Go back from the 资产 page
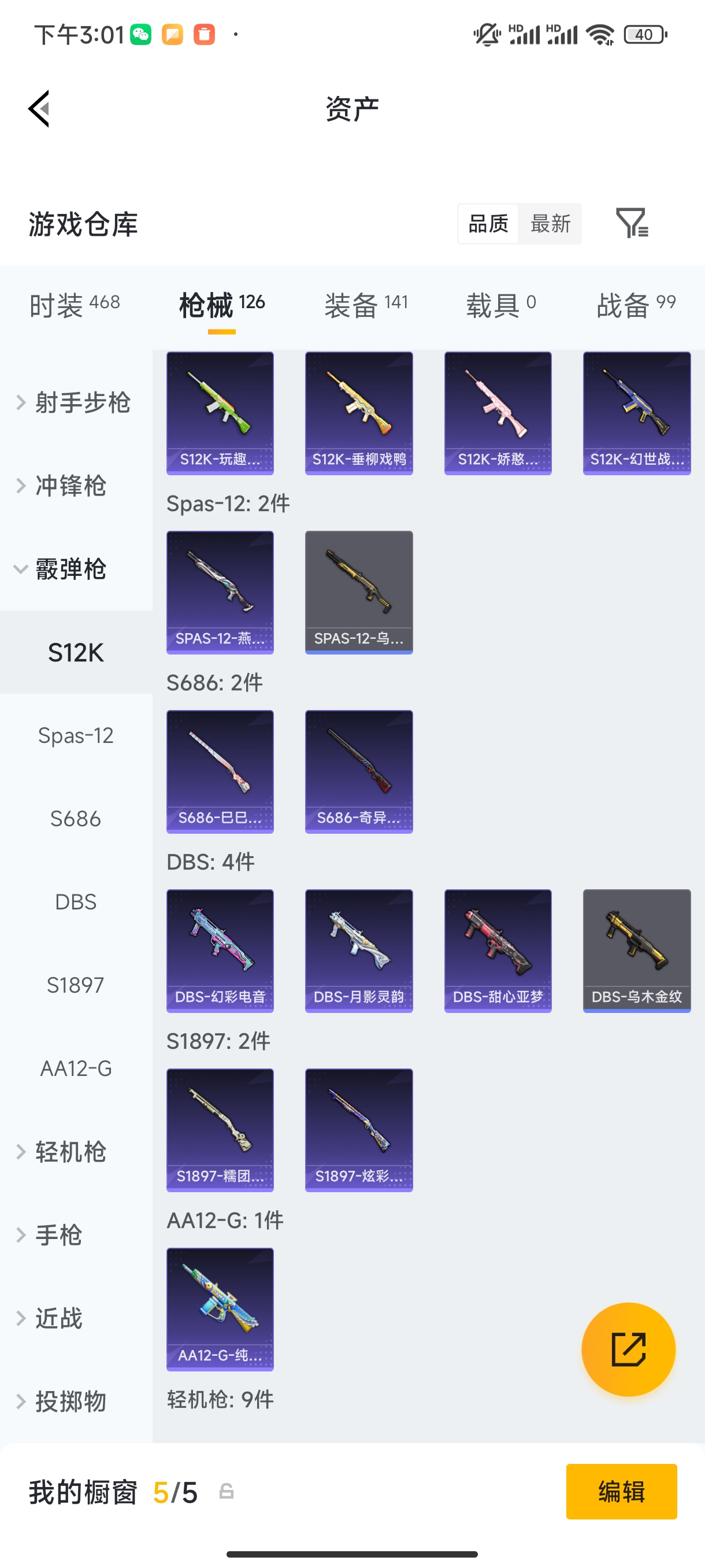705x1568 pixels. (x=39, y=109)
